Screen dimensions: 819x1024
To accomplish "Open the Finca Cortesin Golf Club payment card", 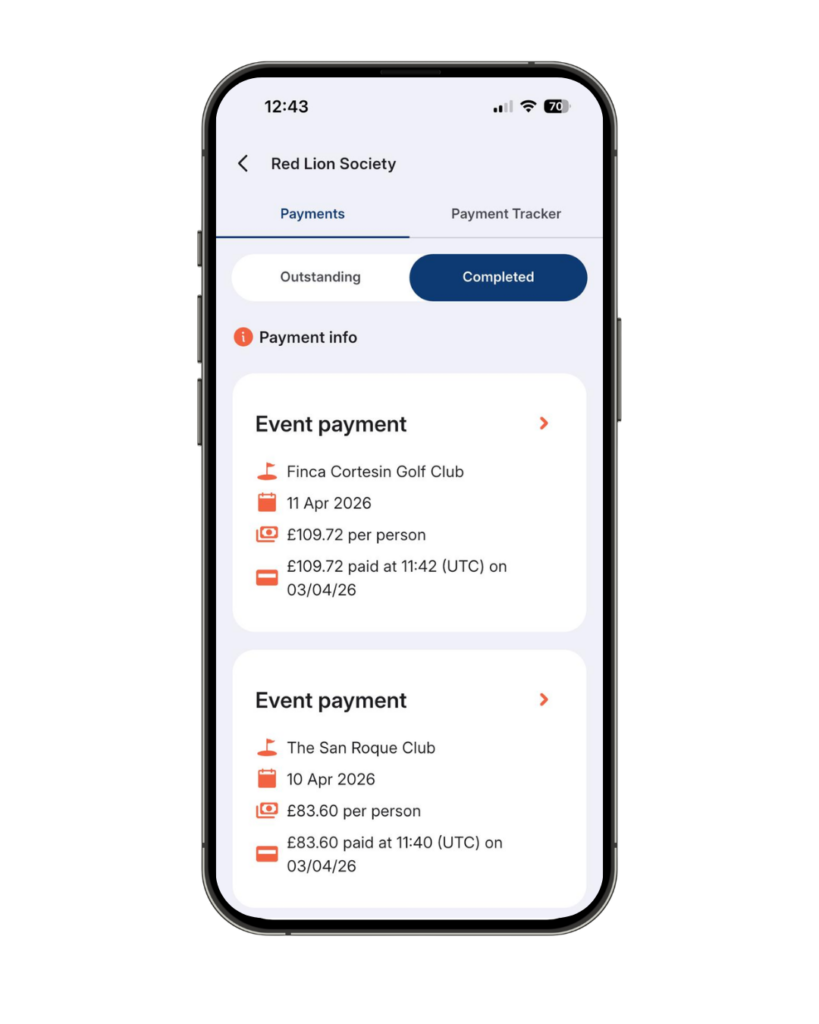I will pos(543,424).
